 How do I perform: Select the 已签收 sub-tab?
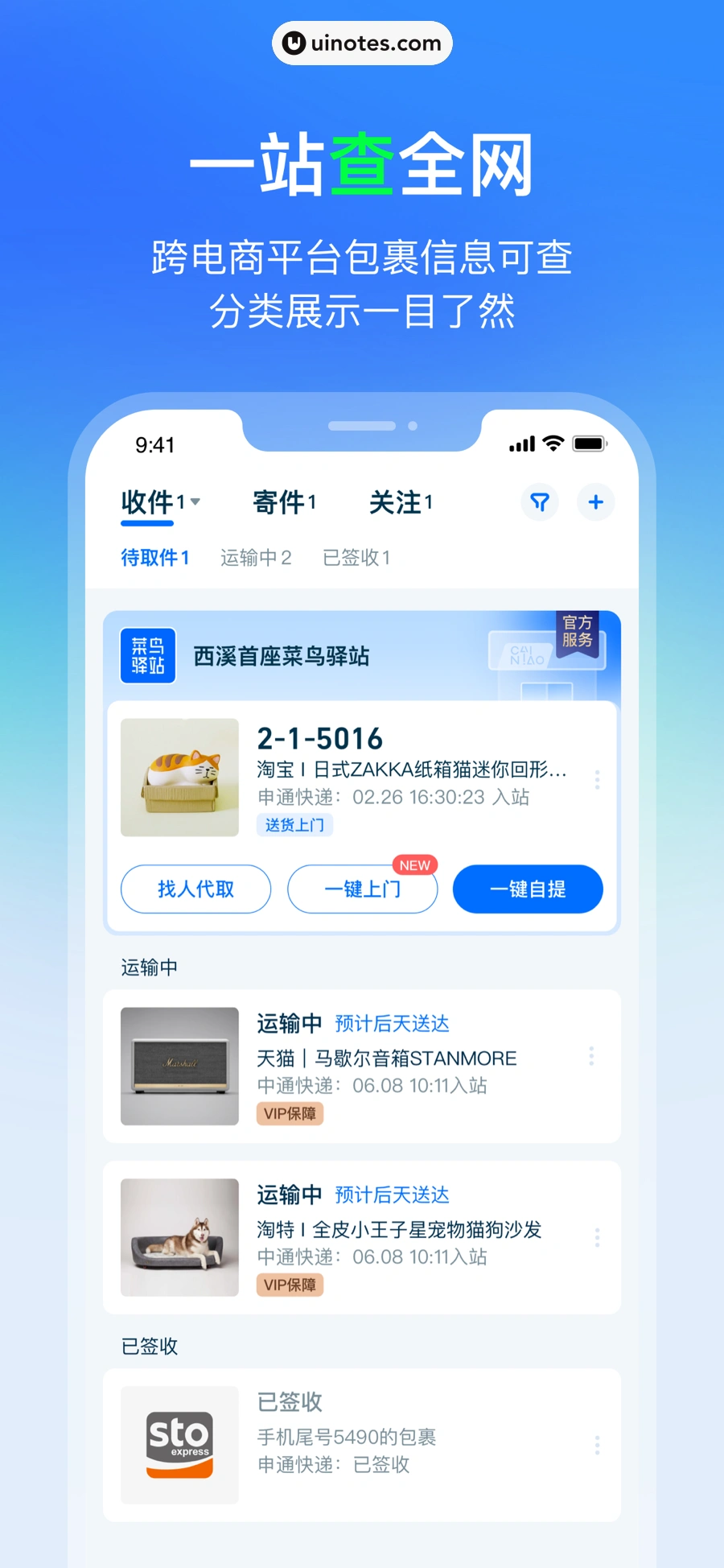(x=356, y=557)
